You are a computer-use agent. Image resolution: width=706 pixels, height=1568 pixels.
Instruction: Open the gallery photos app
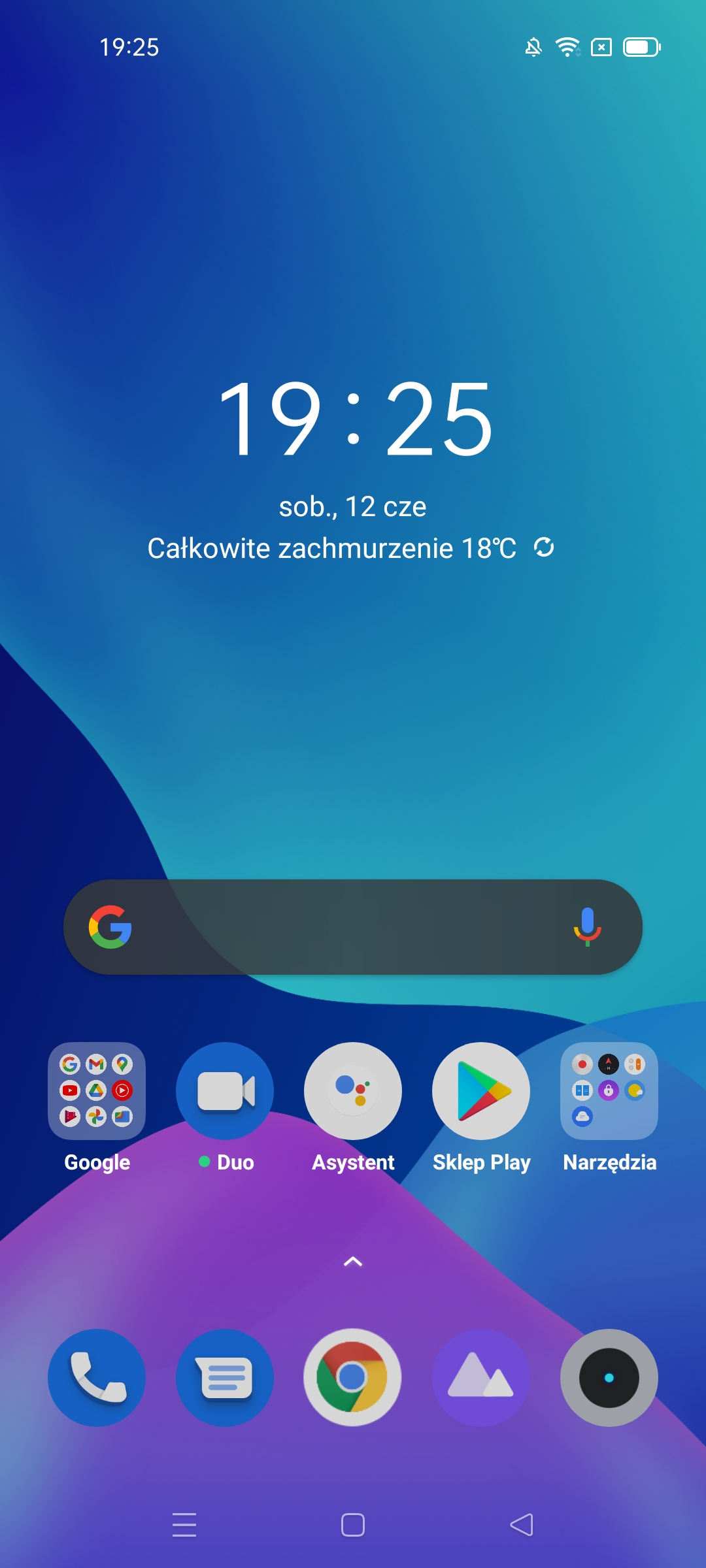click(x=481, y=1377)
